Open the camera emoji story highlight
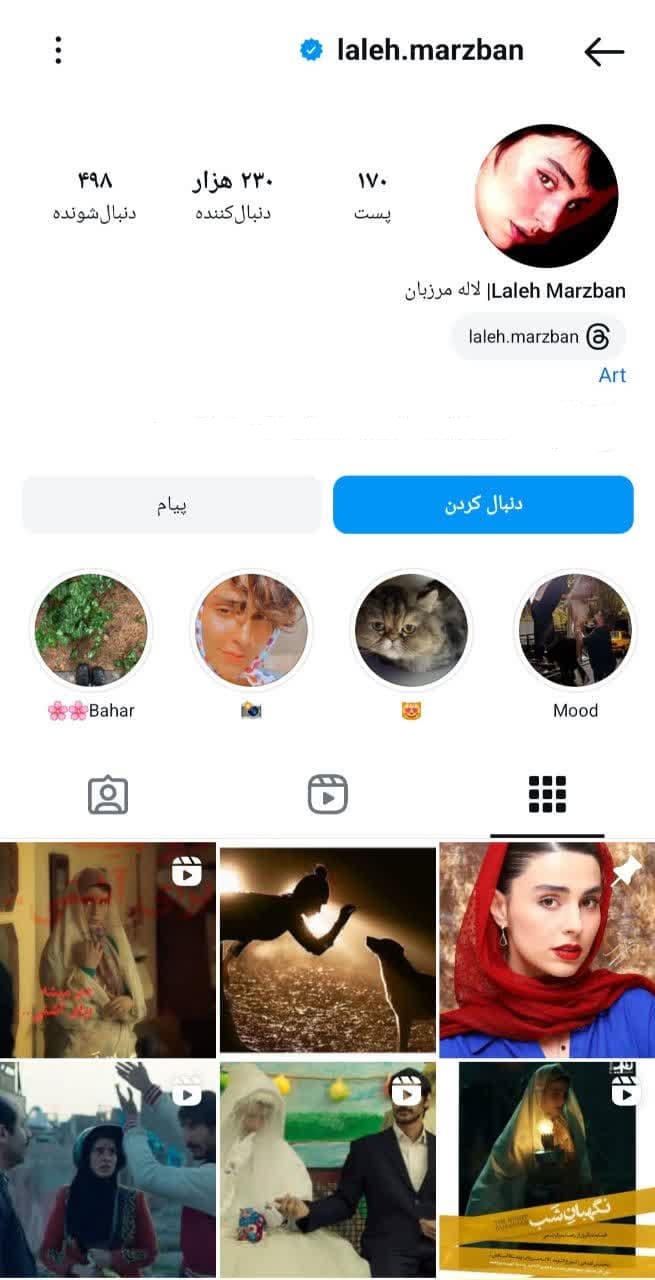Image resolution: width=655 pixels, height=1280 pixels. [x=251, y=631]
